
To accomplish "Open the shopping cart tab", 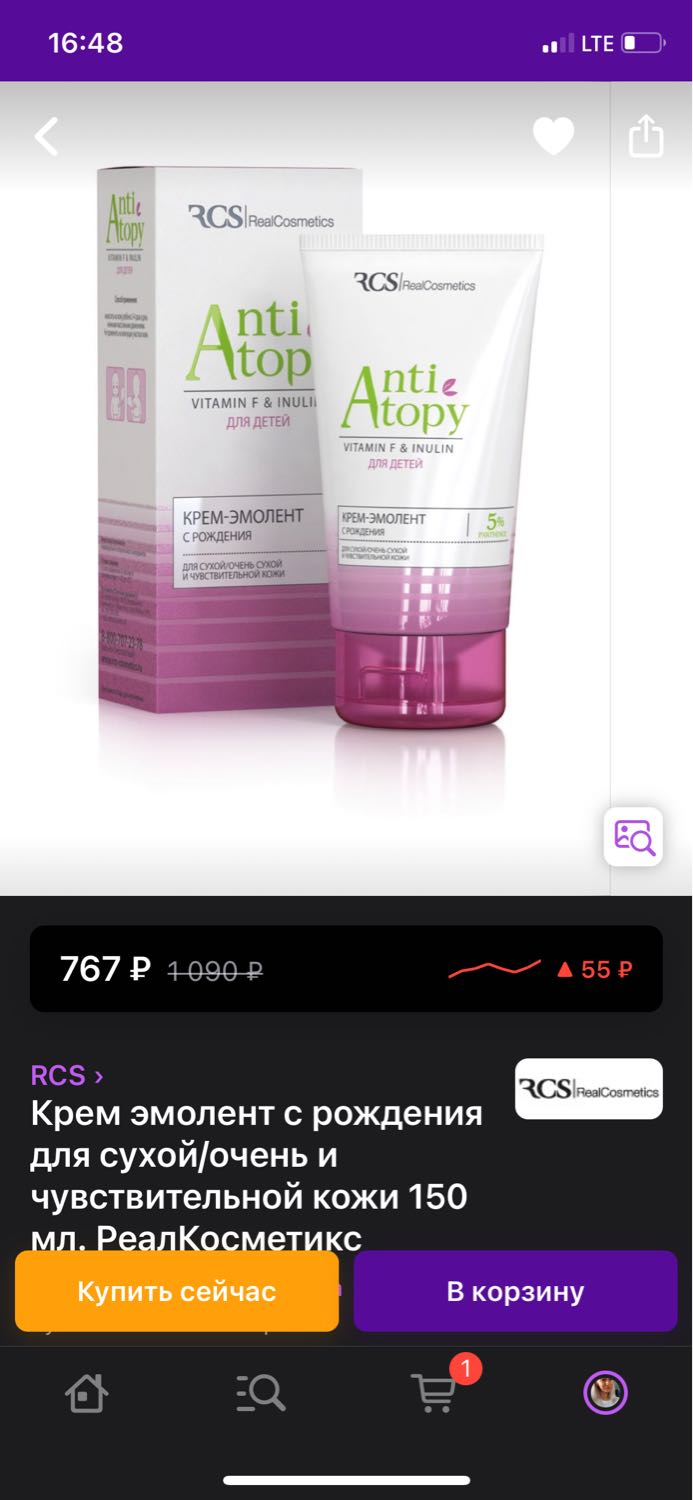I will [434, 1392].
